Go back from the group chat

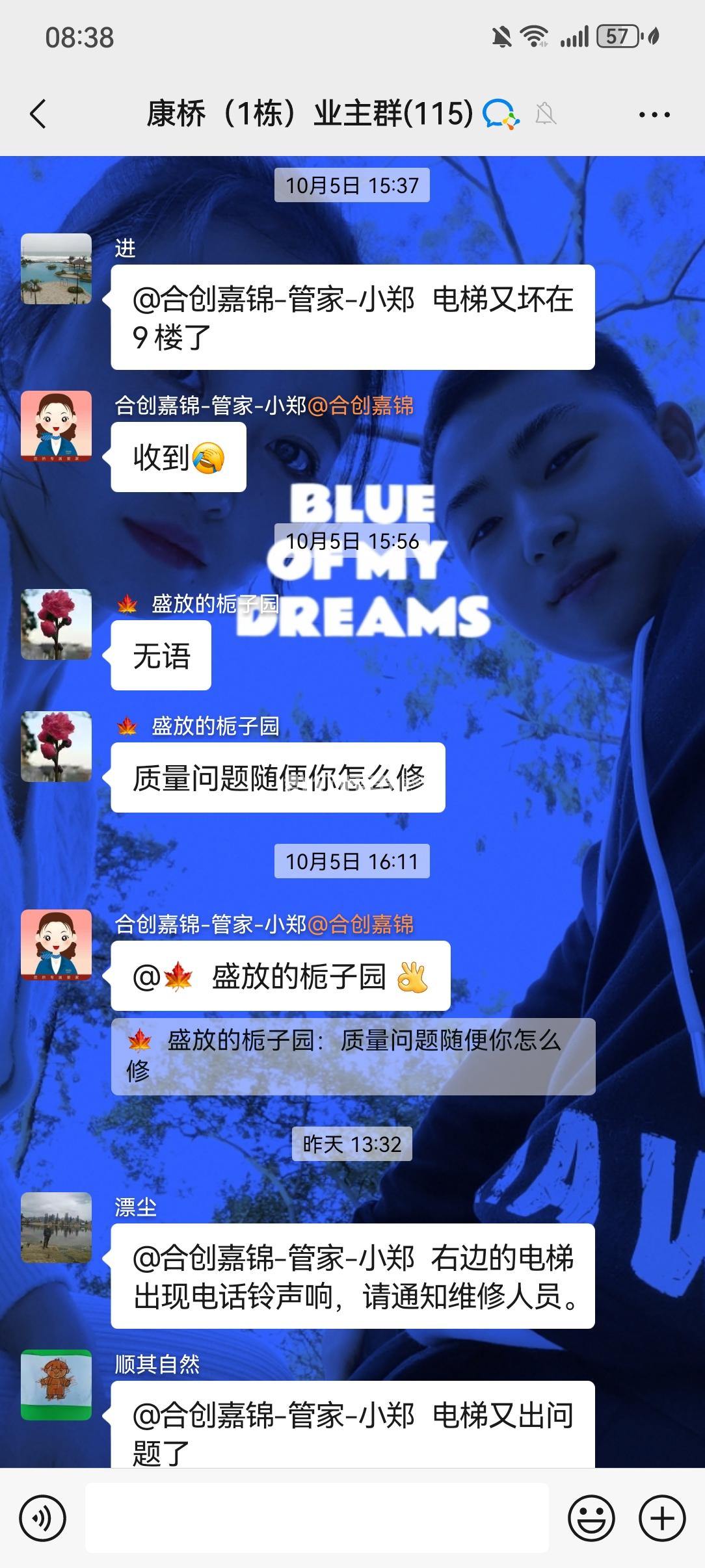pyautogui.click(x=38, y=114)
